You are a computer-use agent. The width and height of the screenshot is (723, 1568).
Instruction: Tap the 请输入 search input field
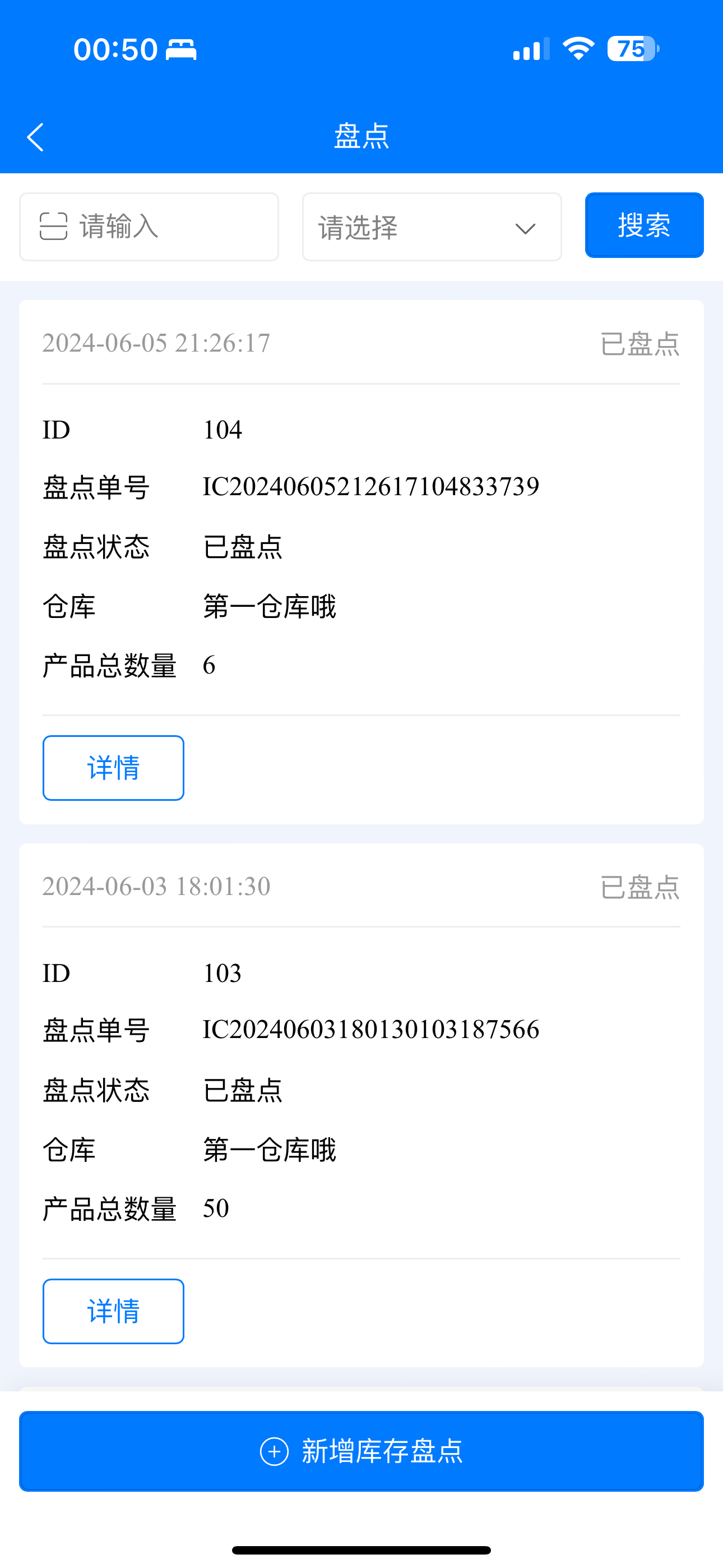point(158,227)
